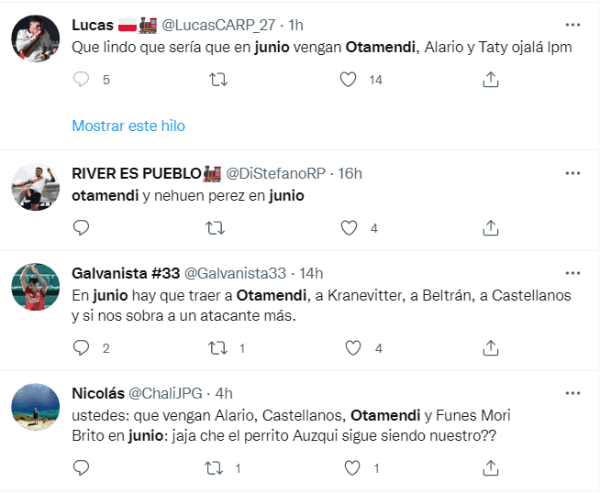Retweet Nicolás's tweet
The image size is (600, 493).
(x=214, y=467)
